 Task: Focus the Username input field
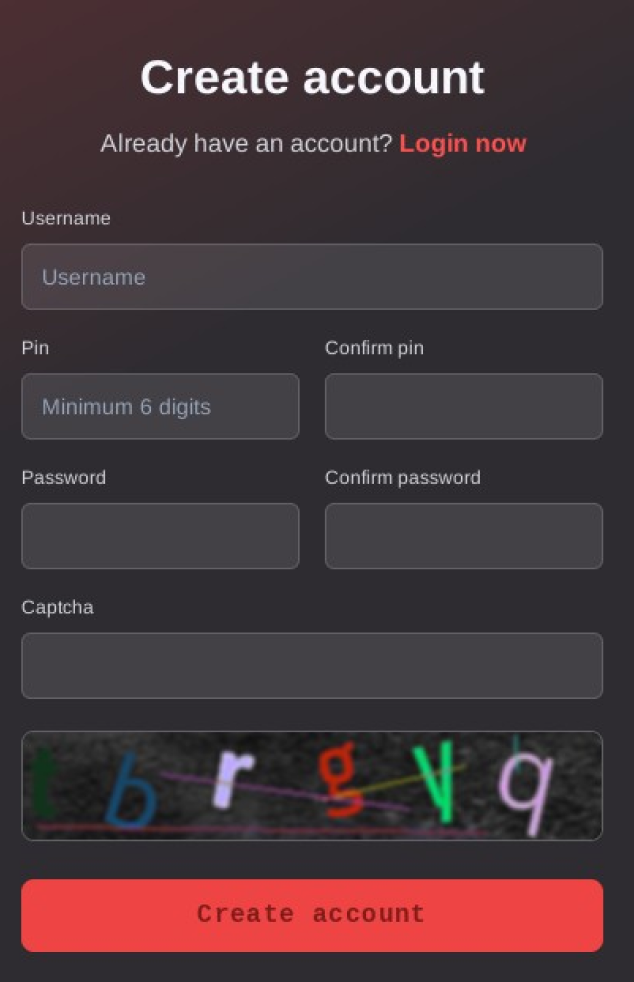[312, 277]
